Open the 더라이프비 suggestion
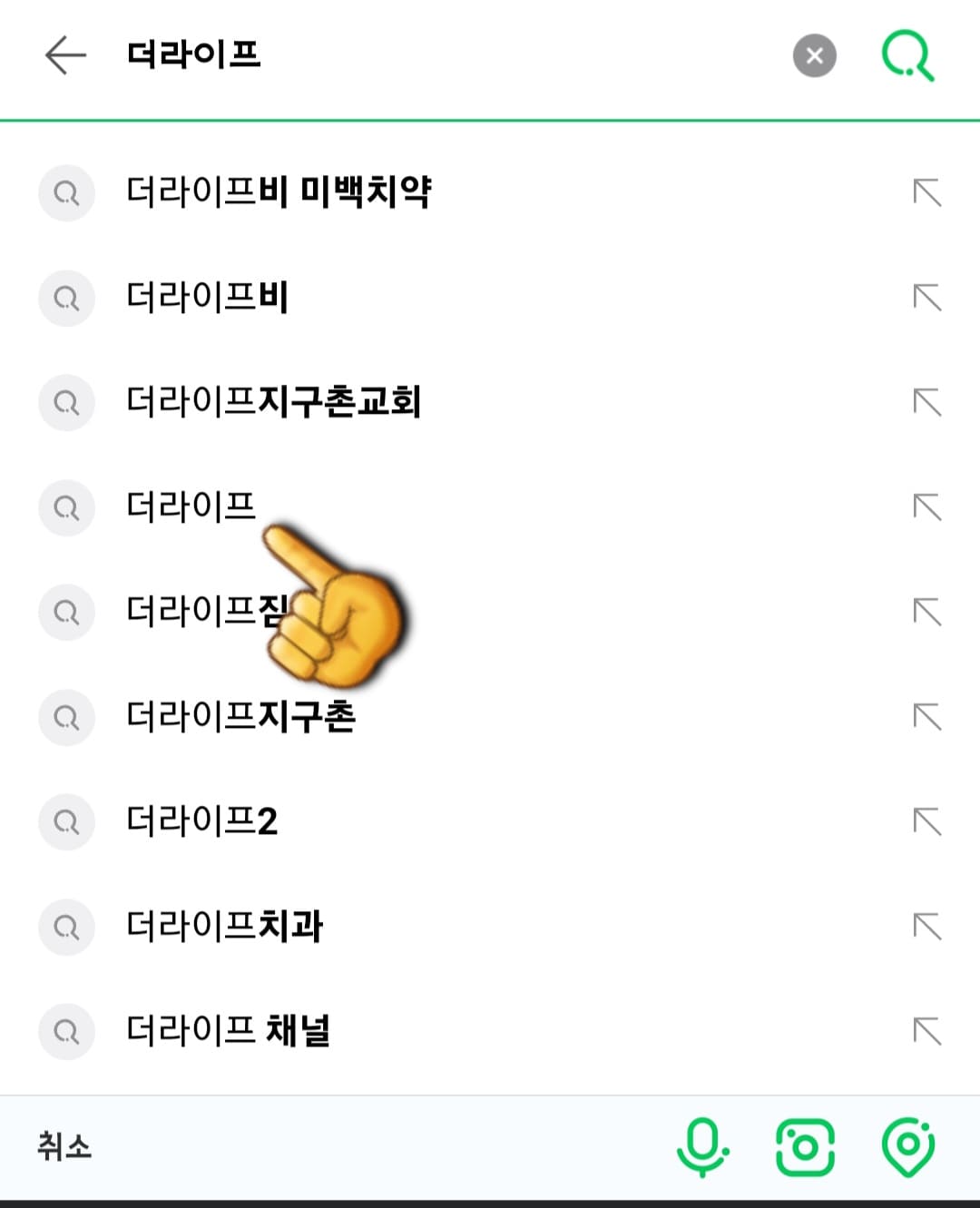980x1208 pixels. [207, 299]
